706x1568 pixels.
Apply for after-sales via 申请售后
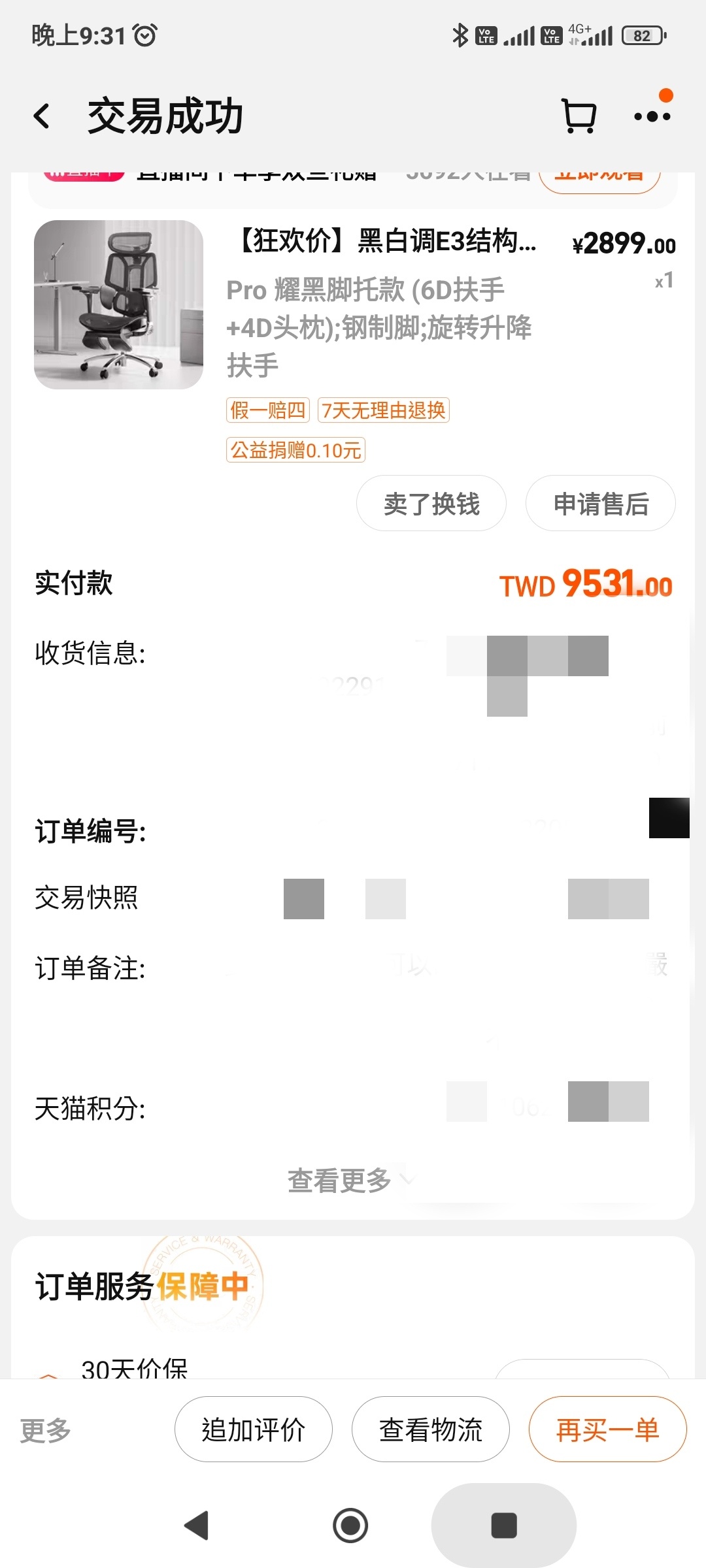click(600, 504)
